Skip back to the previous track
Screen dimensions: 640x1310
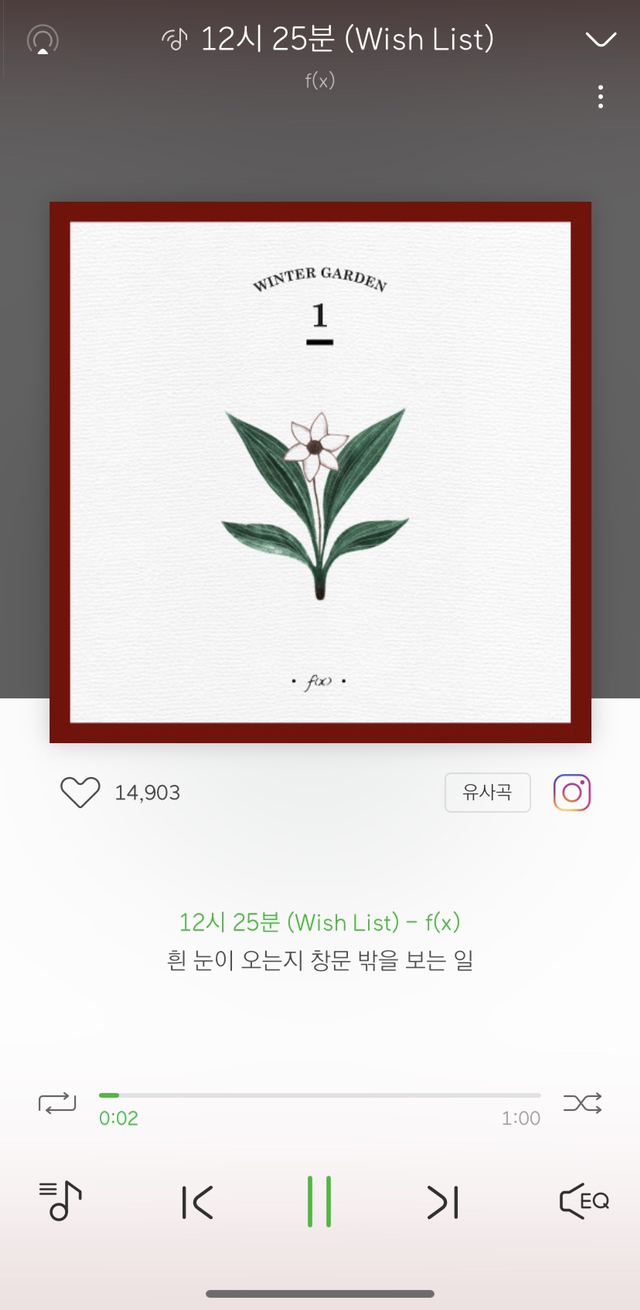pos(197,1201)
